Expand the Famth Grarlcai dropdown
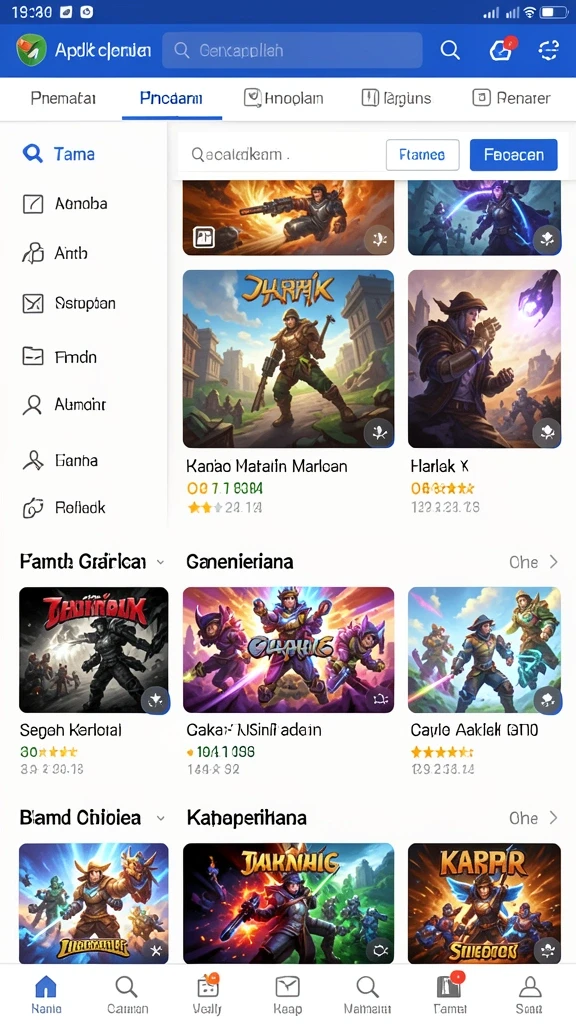Image resolution: width=576 pixels, height=1024 pixels. pyautogui.click(x=92, y=562)
